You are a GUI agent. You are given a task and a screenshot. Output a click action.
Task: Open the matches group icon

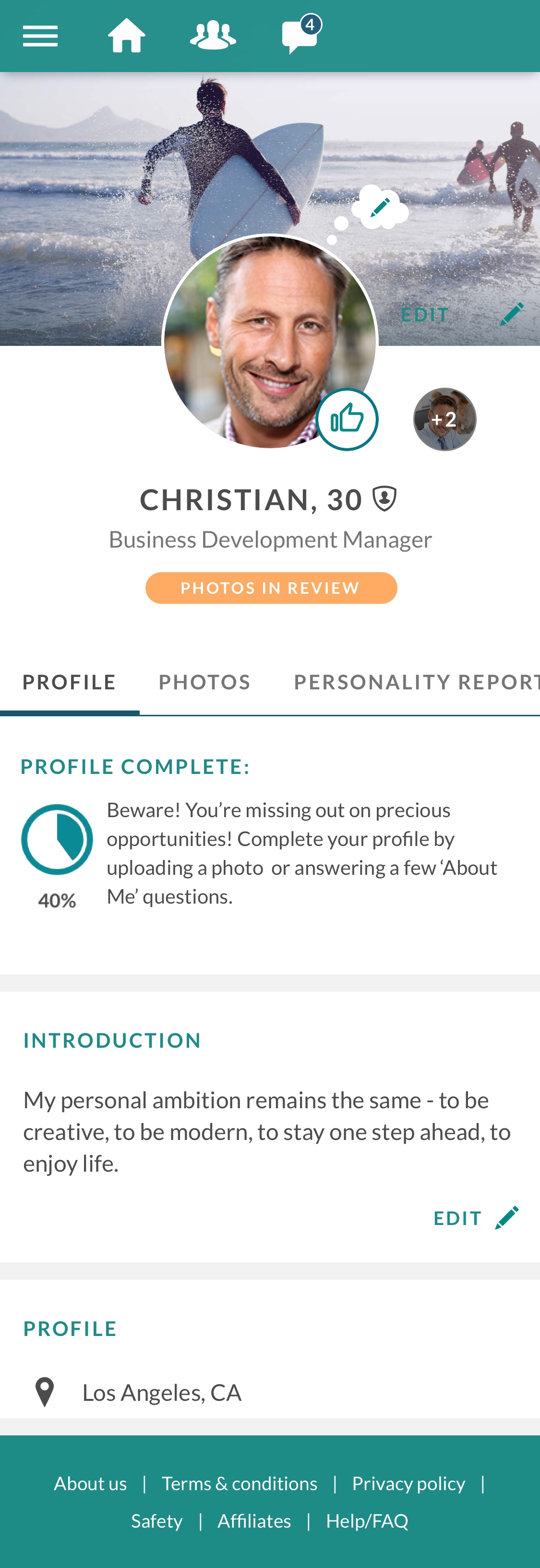coord(213,36)
